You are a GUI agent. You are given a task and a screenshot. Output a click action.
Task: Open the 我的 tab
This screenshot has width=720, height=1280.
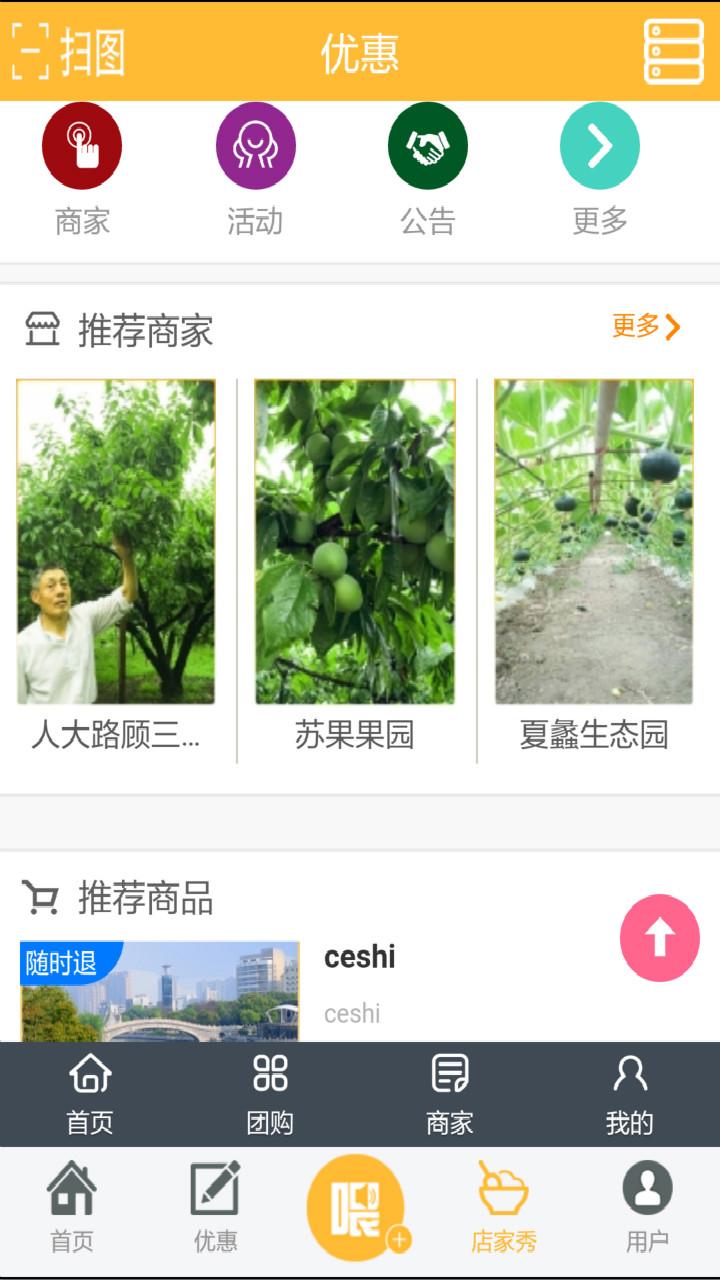629,1094
